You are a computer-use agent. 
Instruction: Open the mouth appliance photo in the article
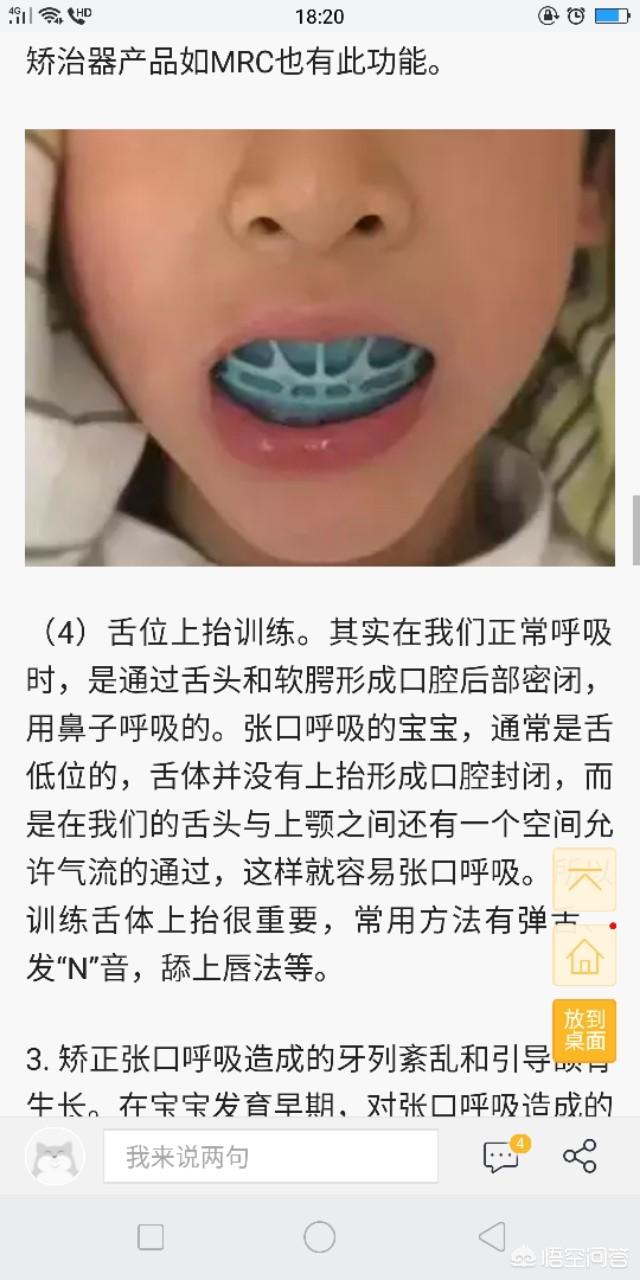pyautogui.click(x=320, y=347)
